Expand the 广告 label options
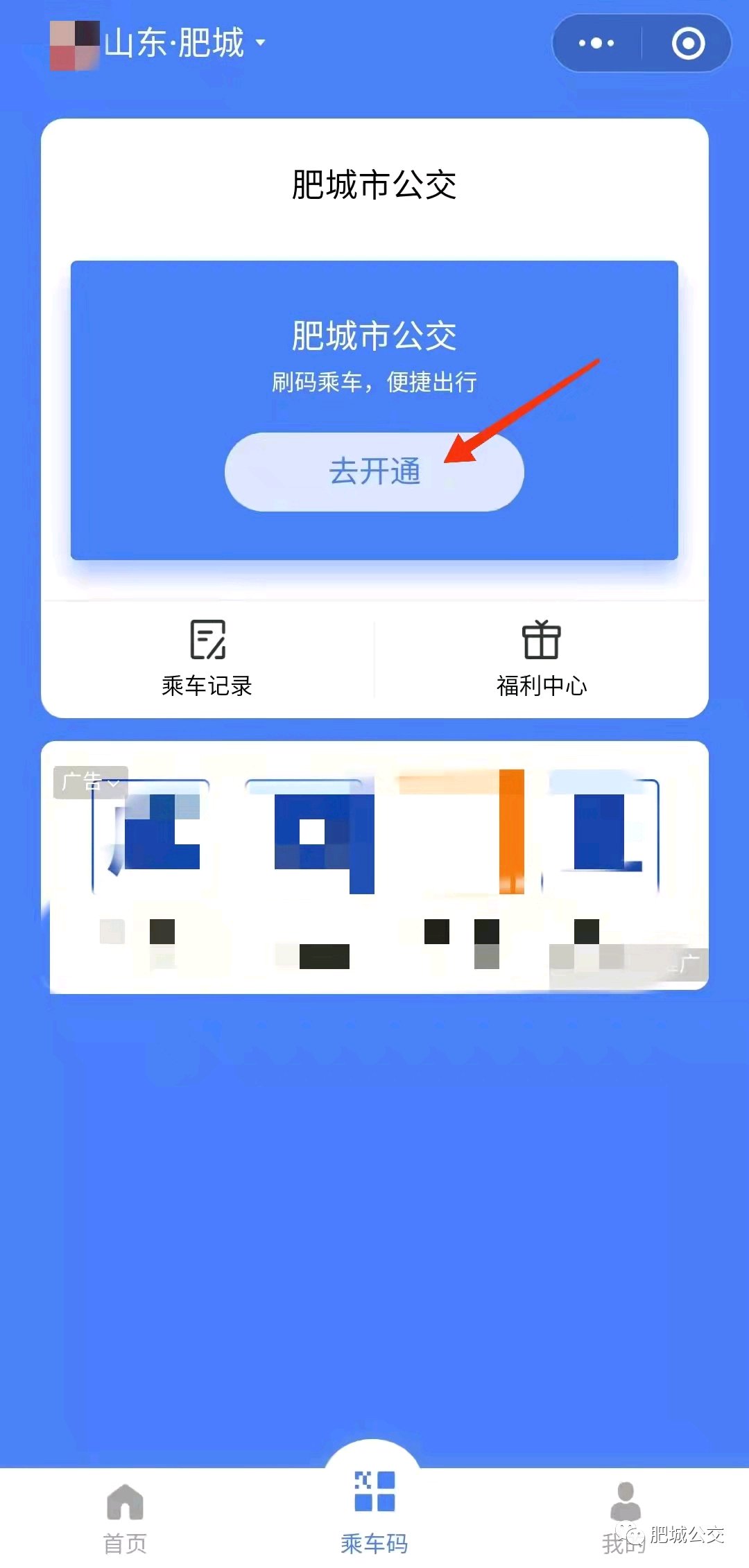The height and width of the screenshot is (1568, 749). tap(91, 783)
